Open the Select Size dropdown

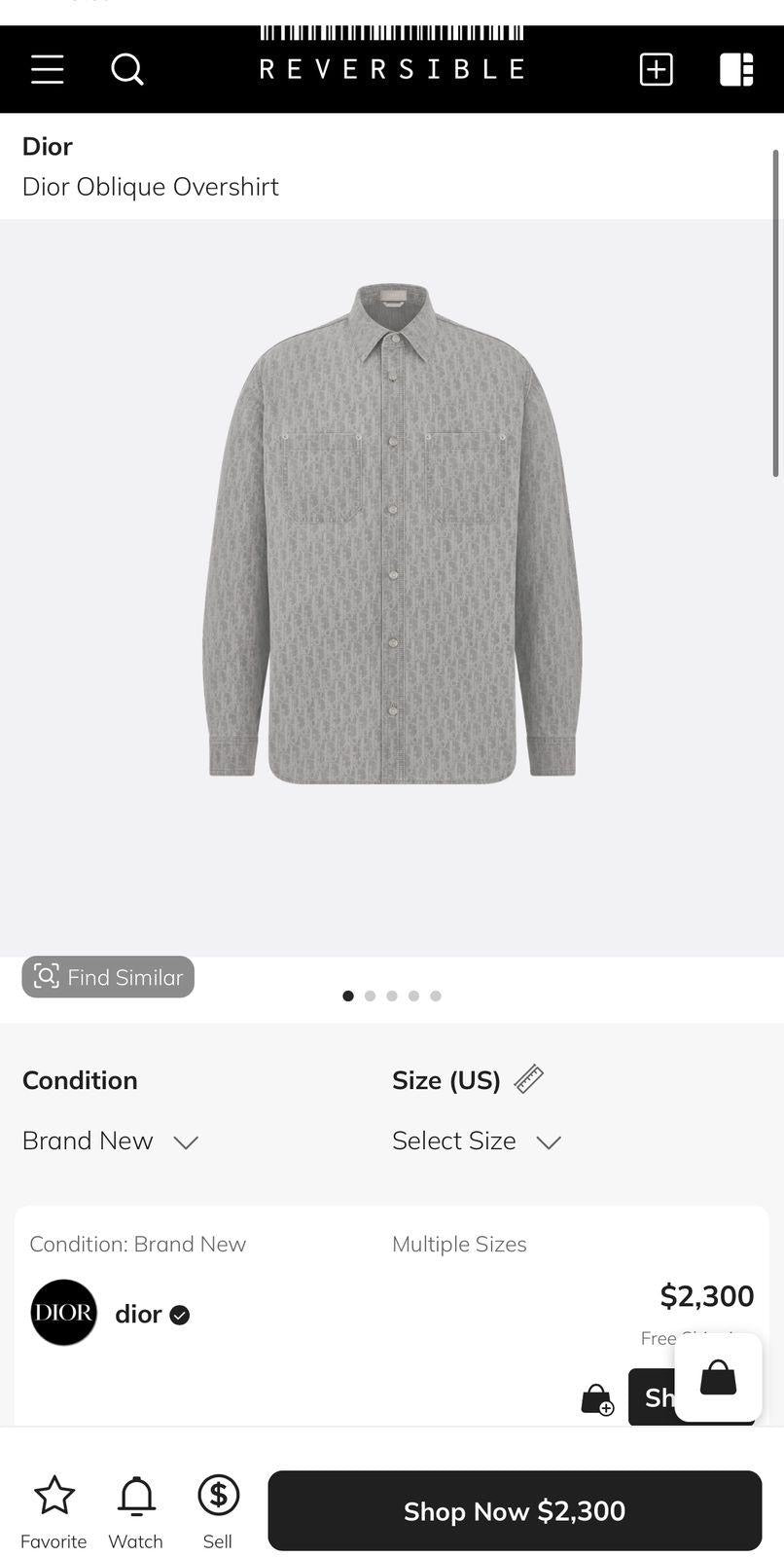click(477, 1141)
